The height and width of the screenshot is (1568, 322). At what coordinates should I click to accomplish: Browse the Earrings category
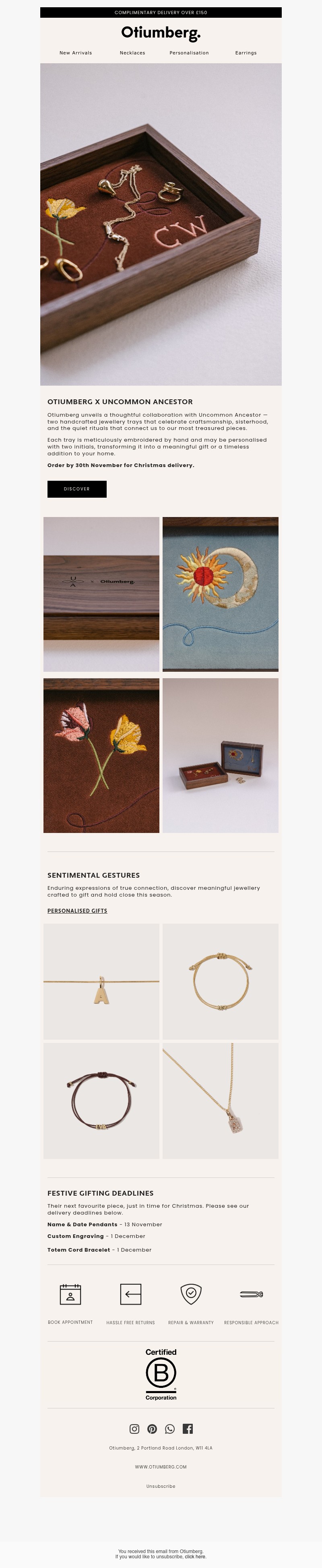(246, 53)
